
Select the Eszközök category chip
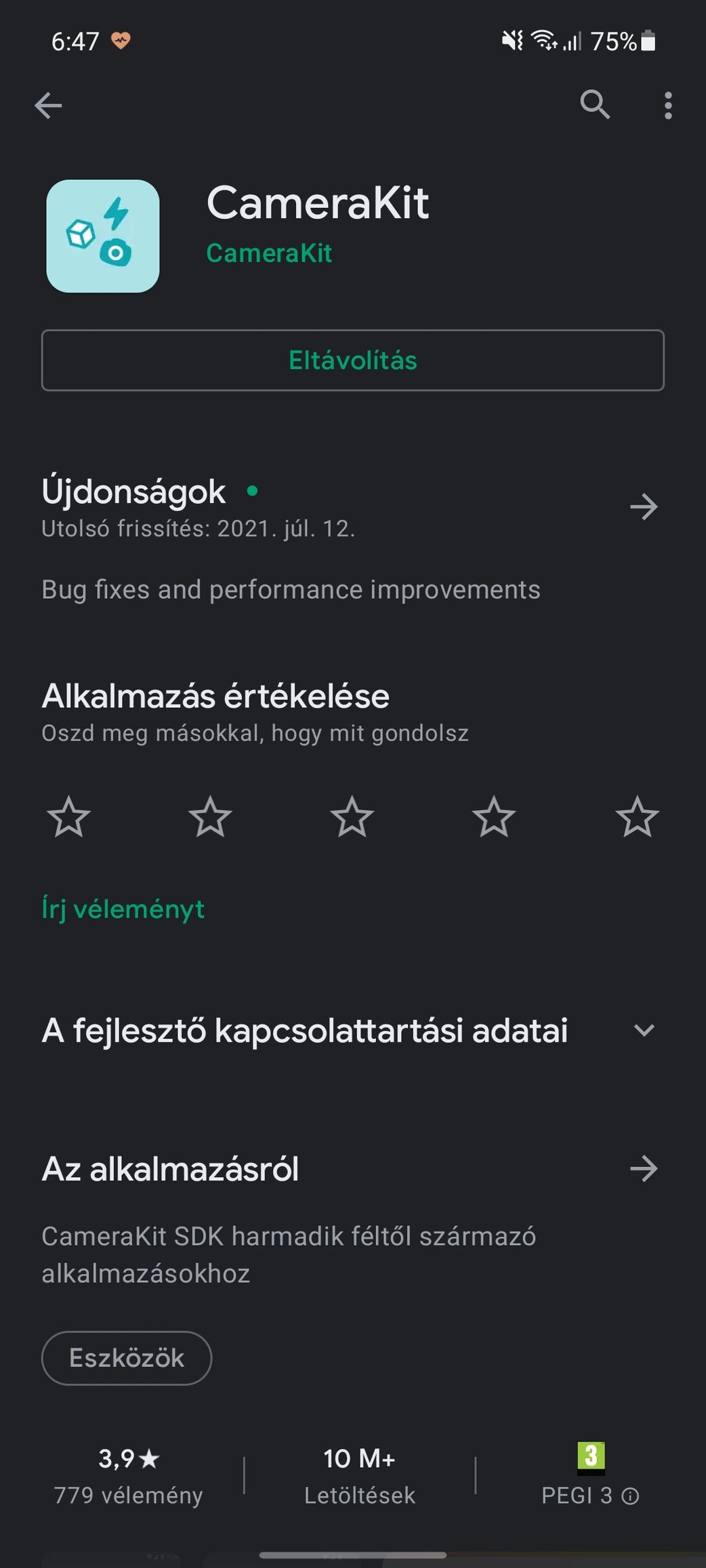coord(127,1358)
